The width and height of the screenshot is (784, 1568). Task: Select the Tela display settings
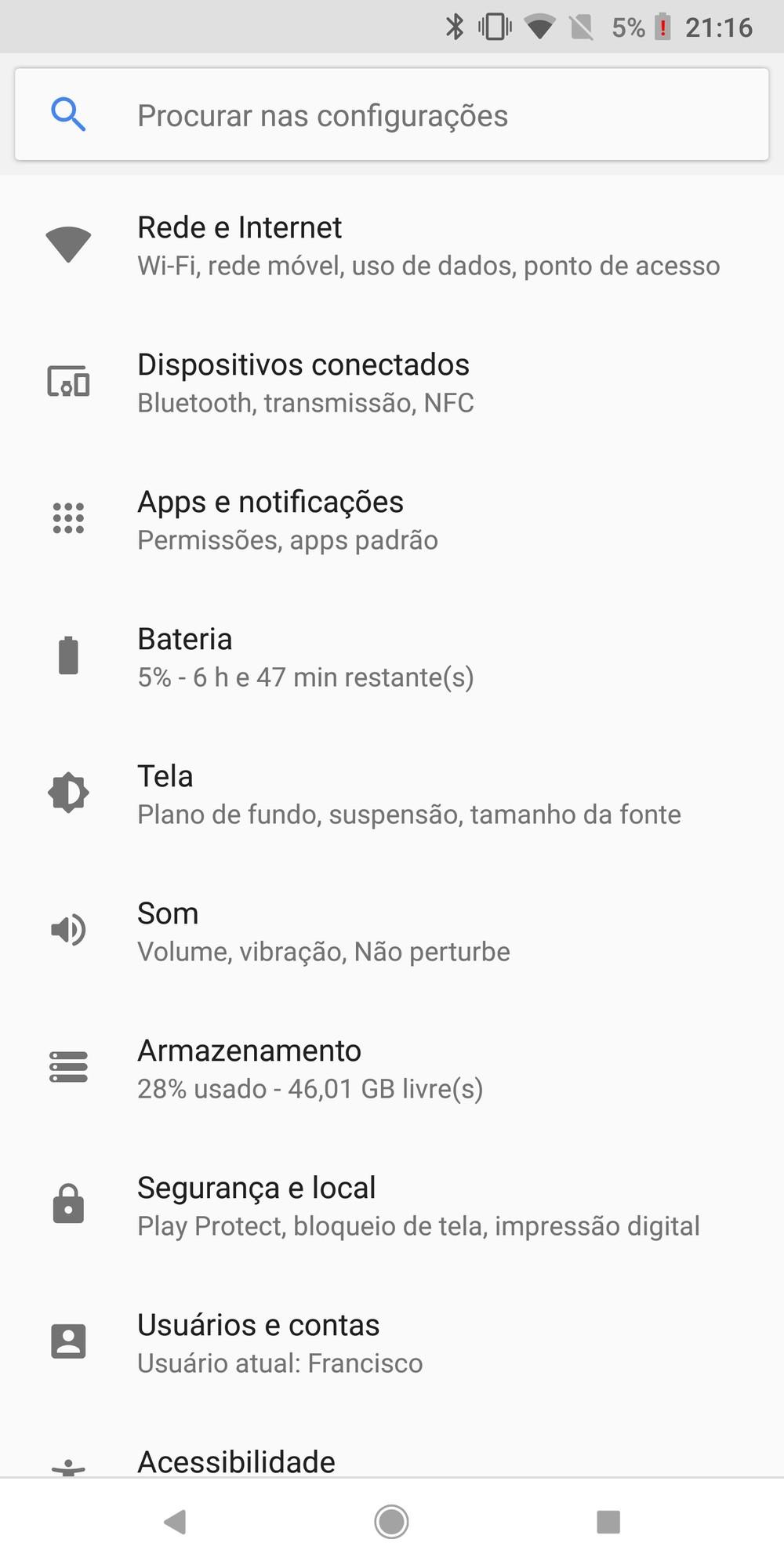(x=392, y=794)
